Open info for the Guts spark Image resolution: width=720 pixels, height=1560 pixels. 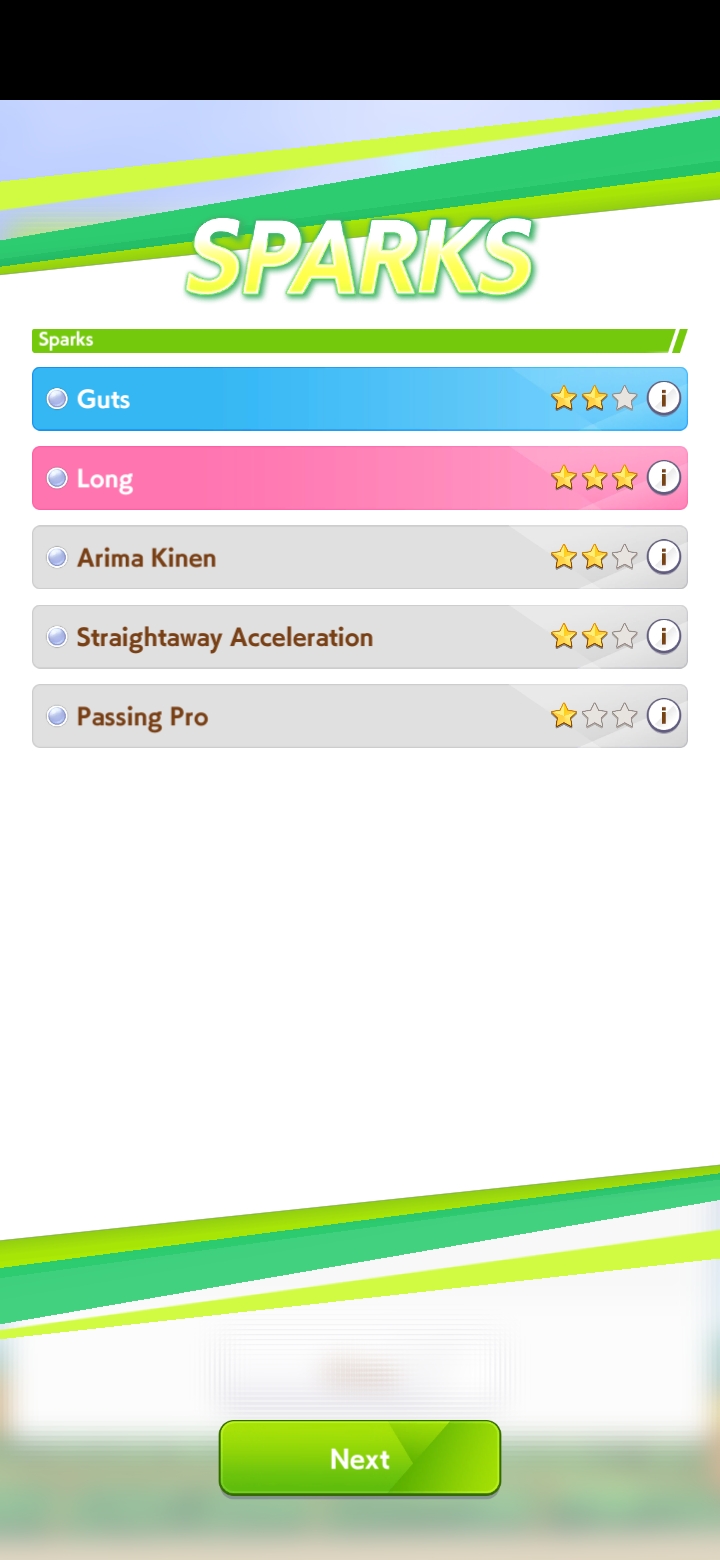click(x=663, y=399)
